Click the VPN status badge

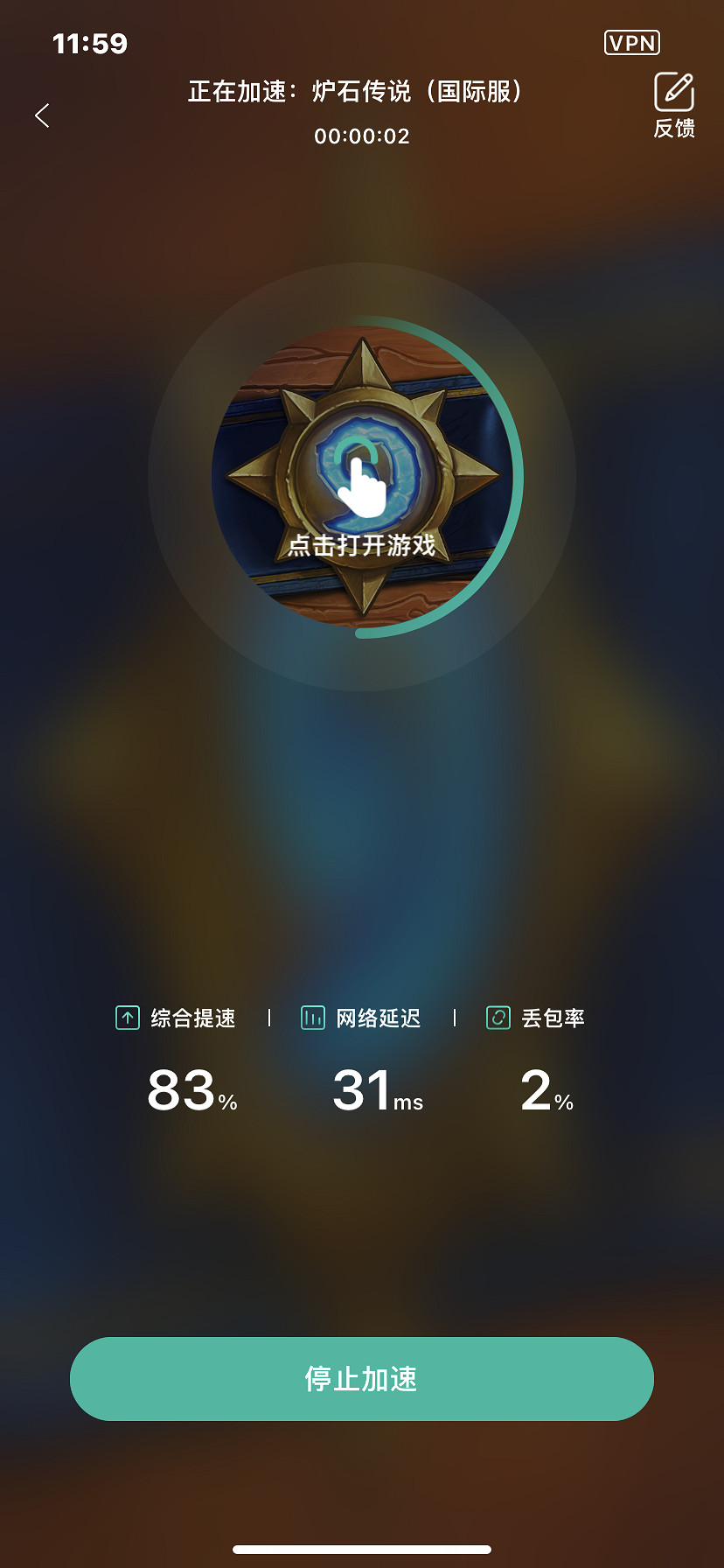[x=631, y=43]
